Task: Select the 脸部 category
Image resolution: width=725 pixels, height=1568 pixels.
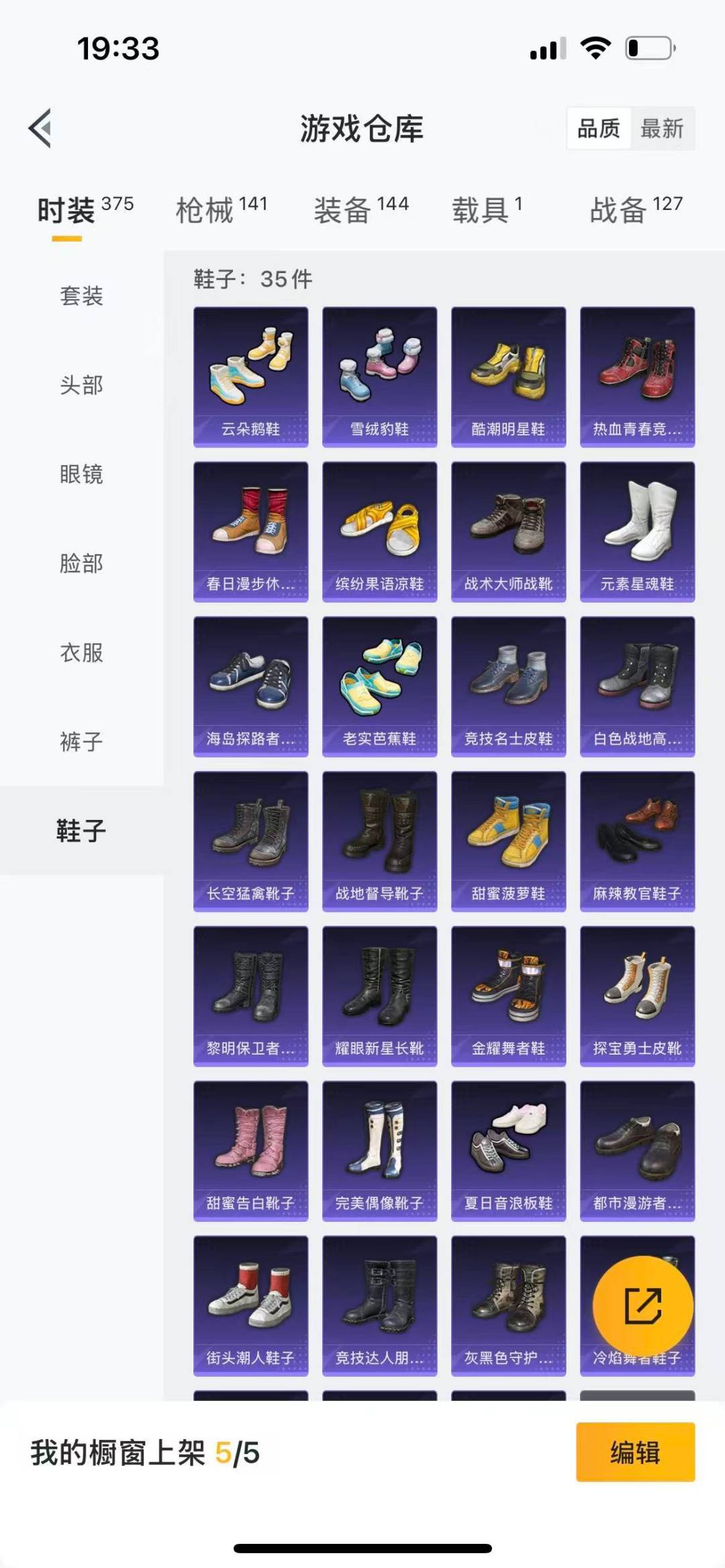Action: click(81, 564)
